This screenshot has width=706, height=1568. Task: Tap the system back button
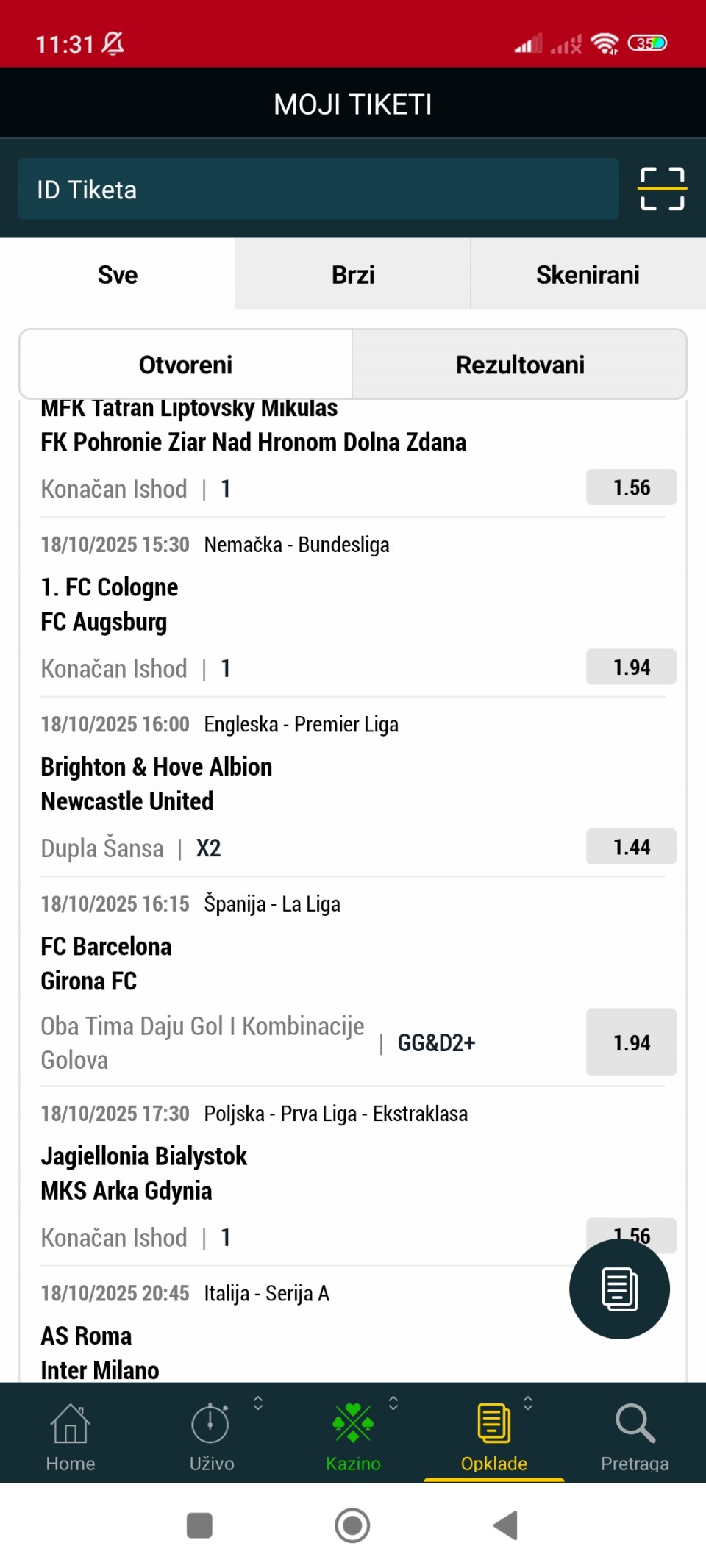pos(505,1525)
